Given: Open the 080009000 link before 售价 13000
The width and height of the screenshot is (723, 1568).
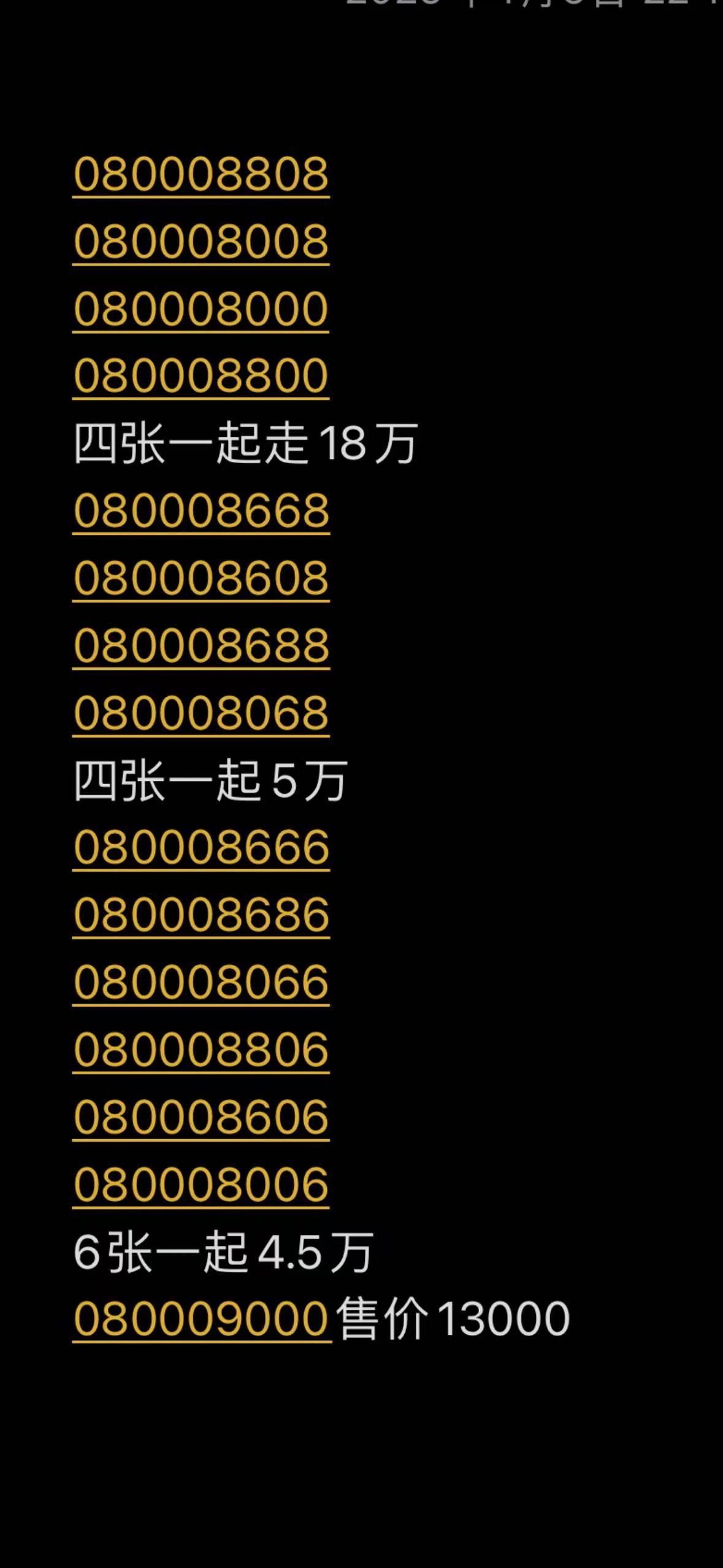Looking at the screenshot, I should 201,1319.
